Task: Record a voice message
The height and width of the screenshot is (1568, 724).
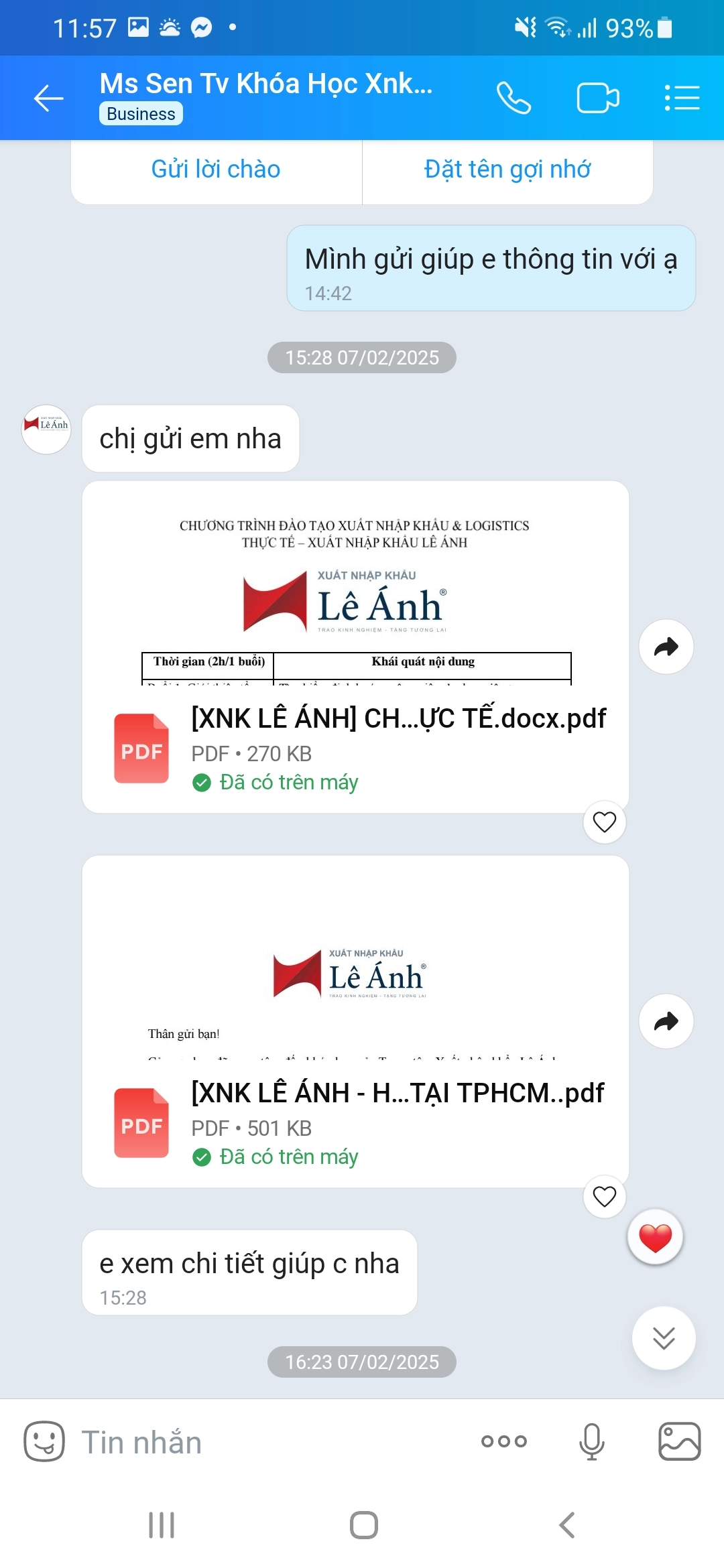Action: point(591,1441)
